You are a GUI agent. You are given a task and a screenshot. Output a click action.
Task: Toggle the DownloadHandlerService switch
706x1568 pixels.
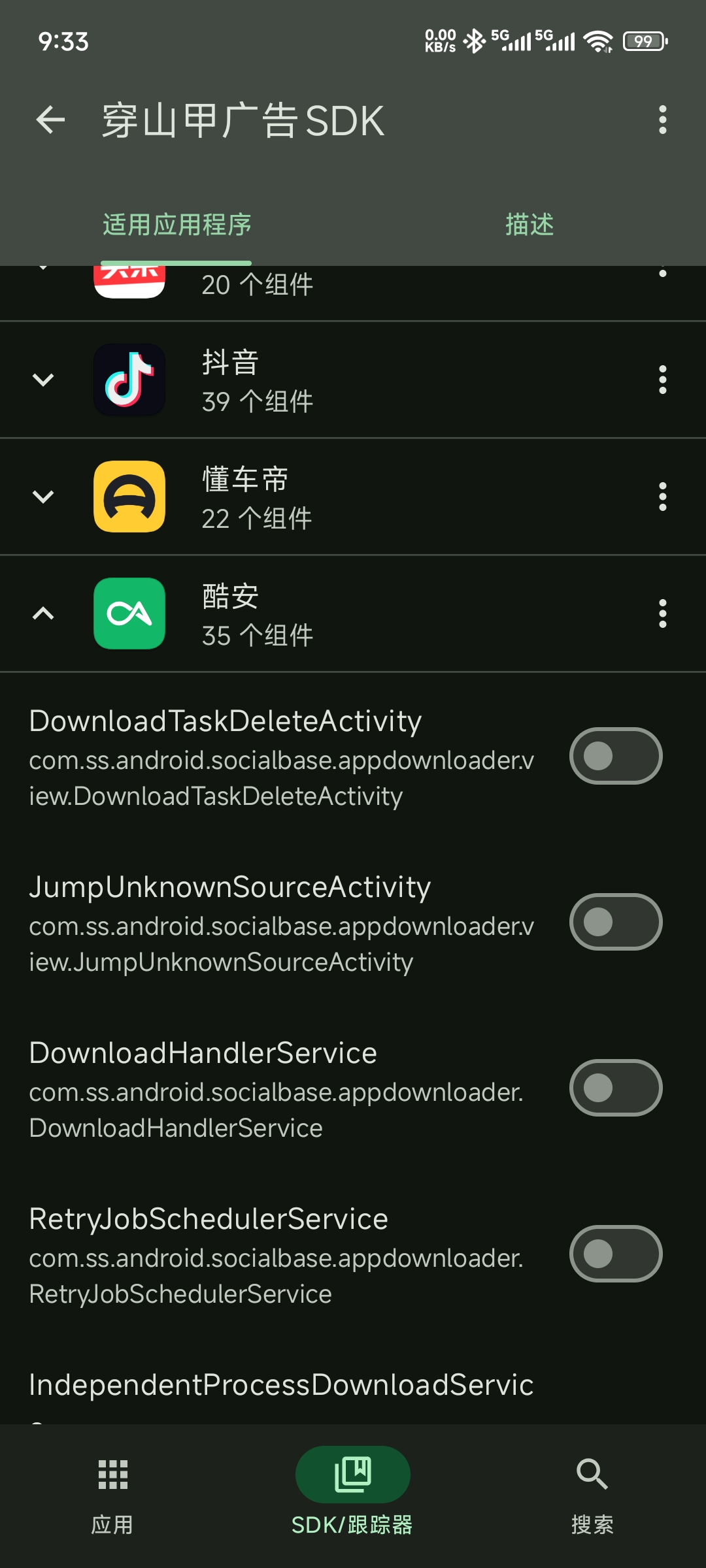point(616,1088)
